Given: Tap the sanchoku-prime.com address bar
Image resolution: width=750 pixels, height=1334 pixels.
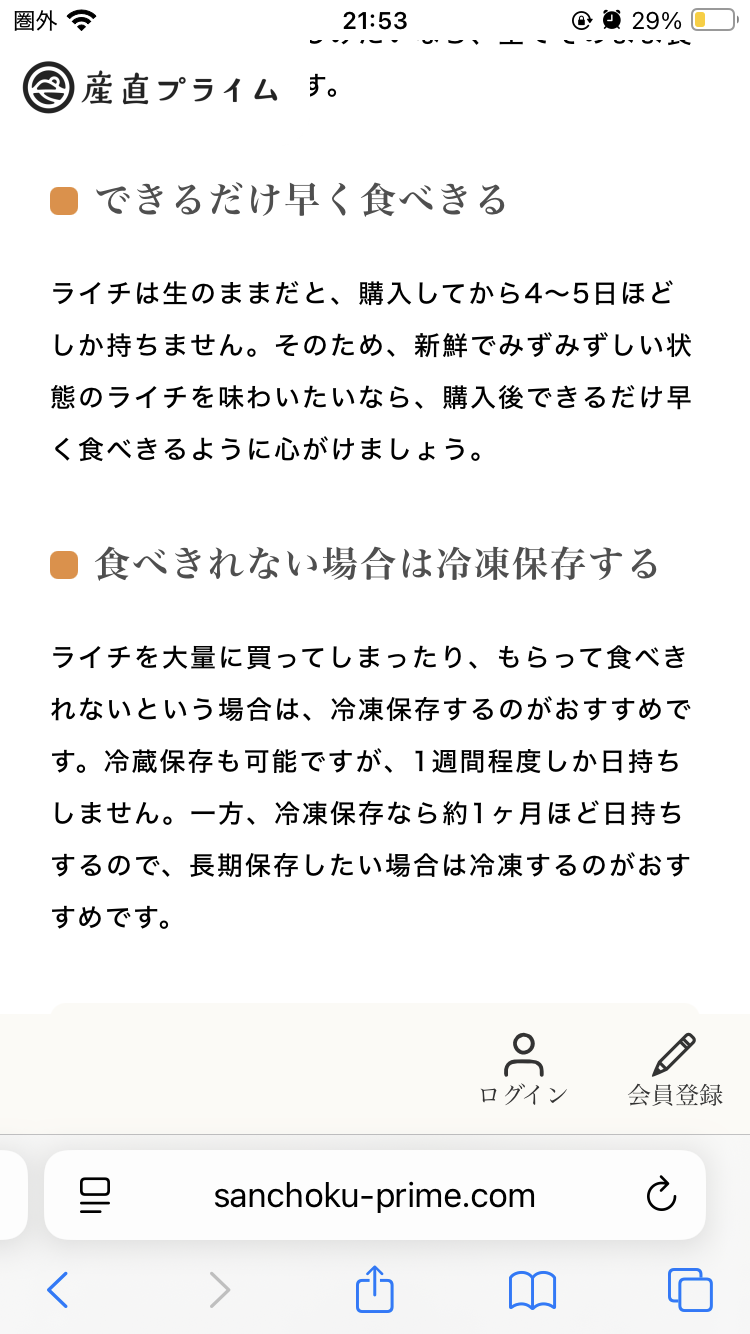Looking at the screenshot, I should pyautogui.click(x=374, y=1195).
